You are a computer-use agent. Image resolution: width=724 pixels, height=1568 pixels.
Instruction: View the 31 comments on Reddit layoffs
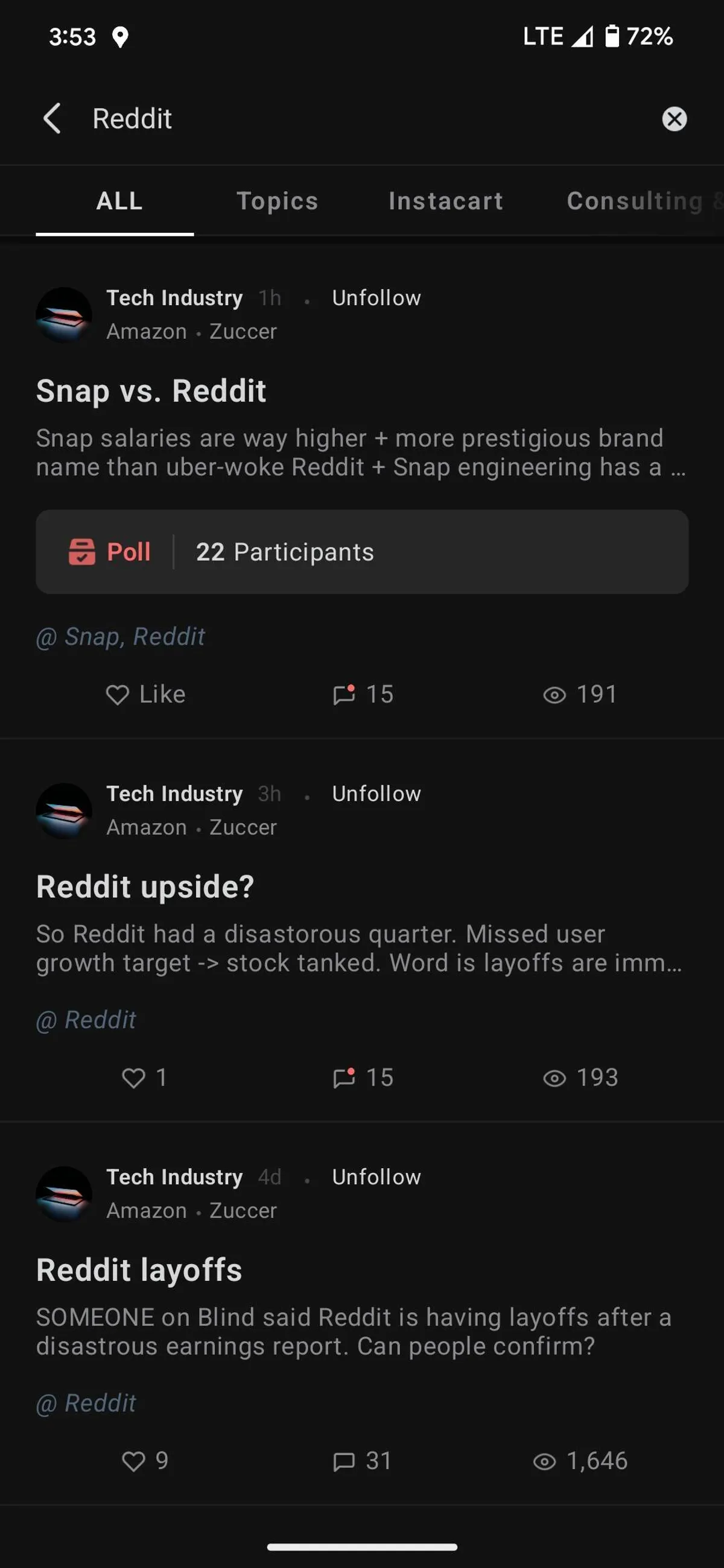[x=361, y=1461]
